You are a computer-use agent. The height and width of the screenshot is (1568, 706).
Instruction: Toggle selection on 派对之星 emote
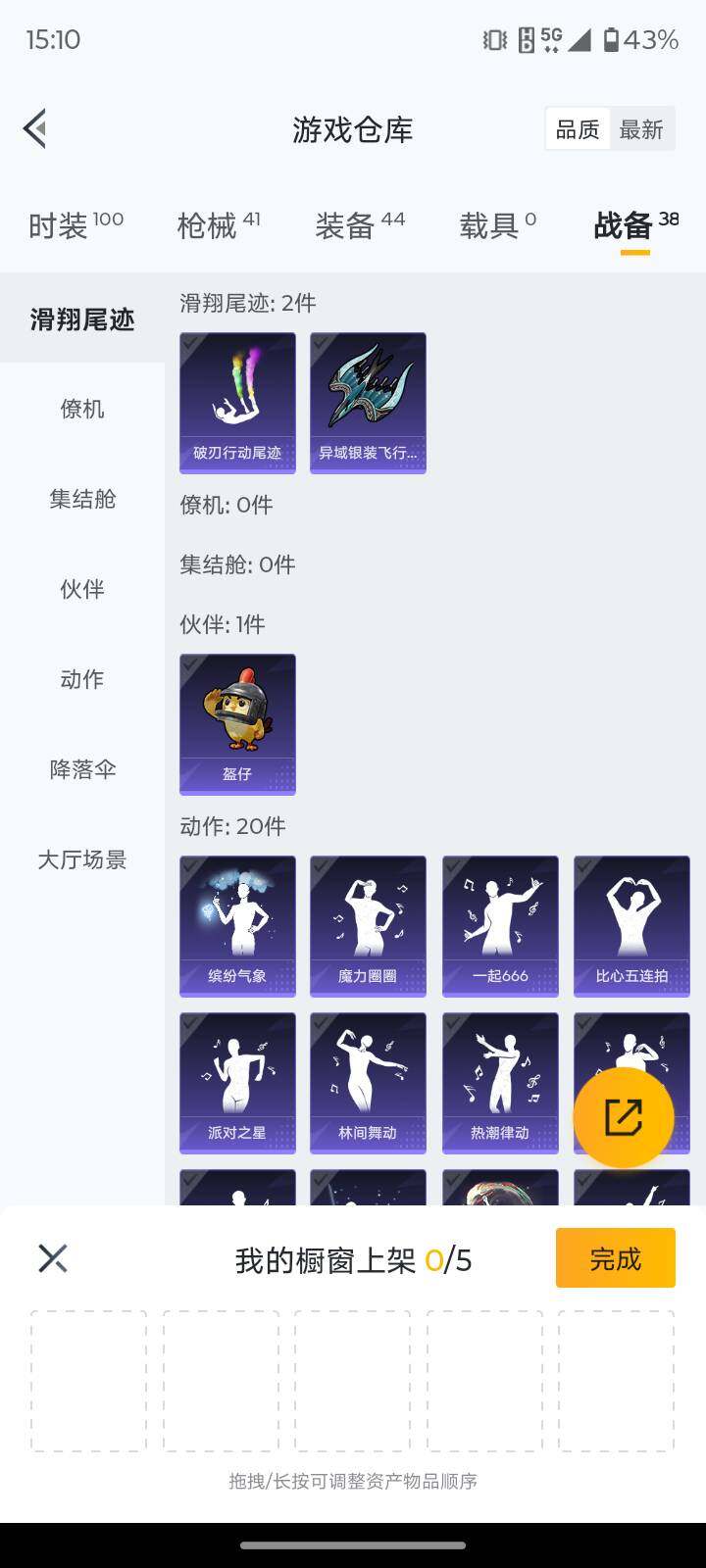(x=236, y=1081)
